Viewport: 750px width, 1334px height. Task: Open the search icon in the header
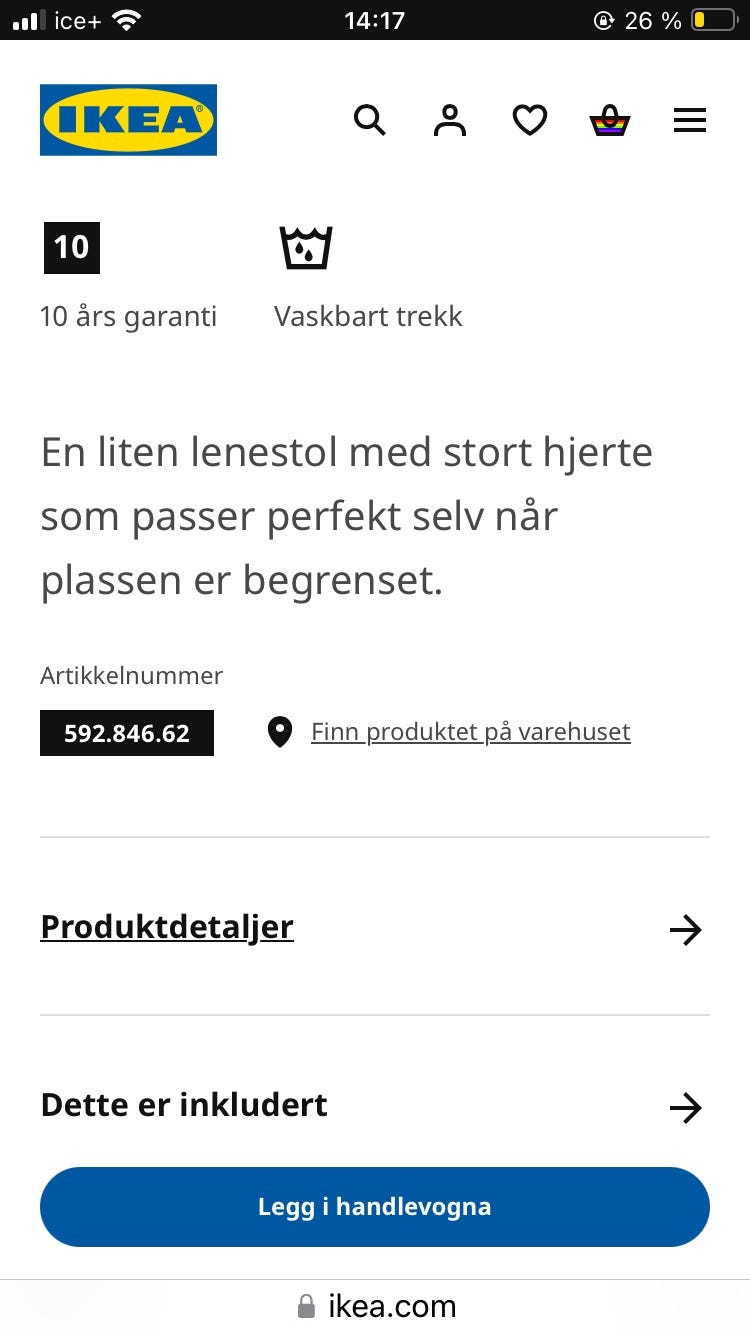370,120
